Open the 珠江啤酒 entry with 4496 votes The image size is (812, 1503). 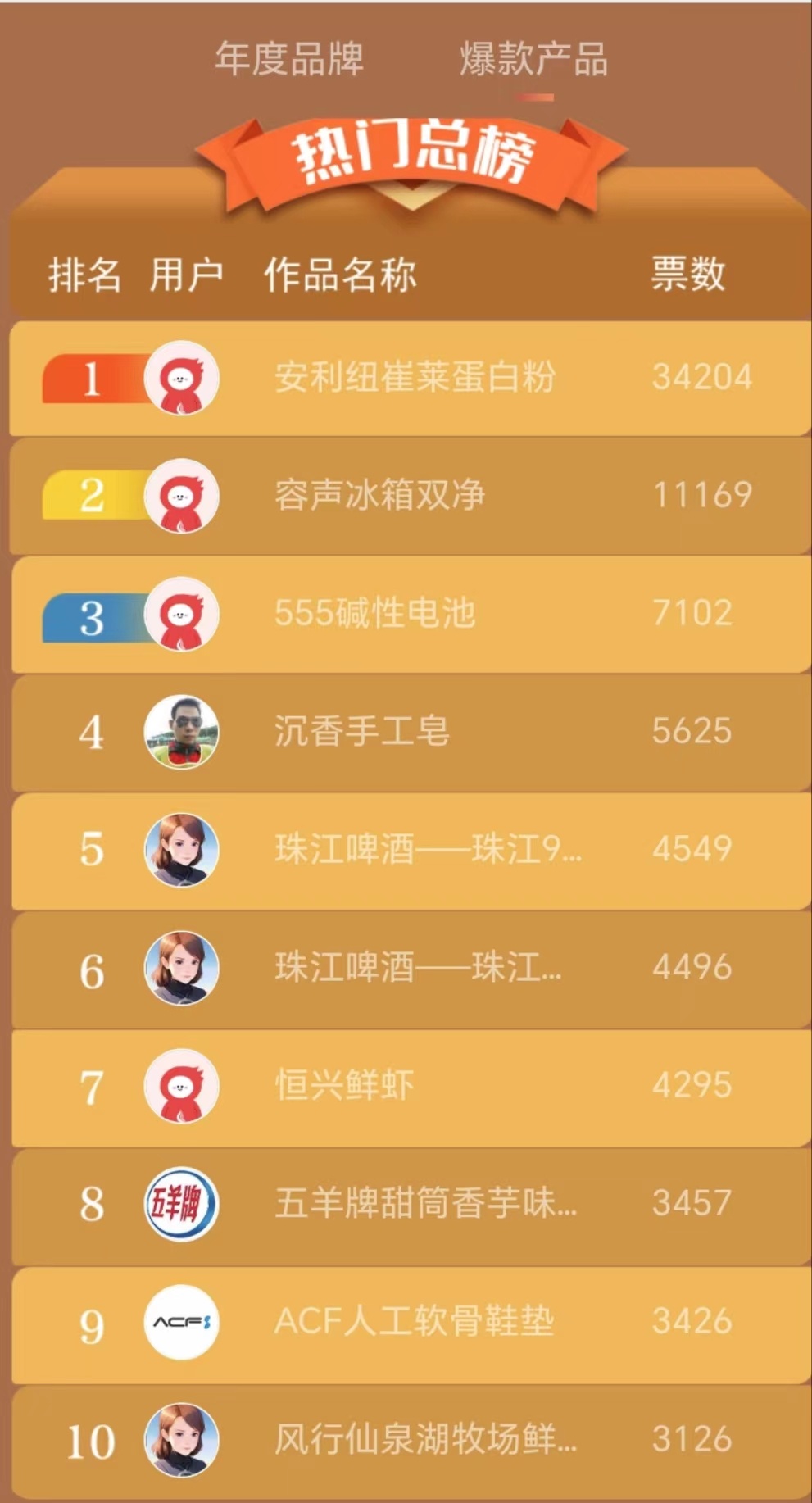point(411,968)
